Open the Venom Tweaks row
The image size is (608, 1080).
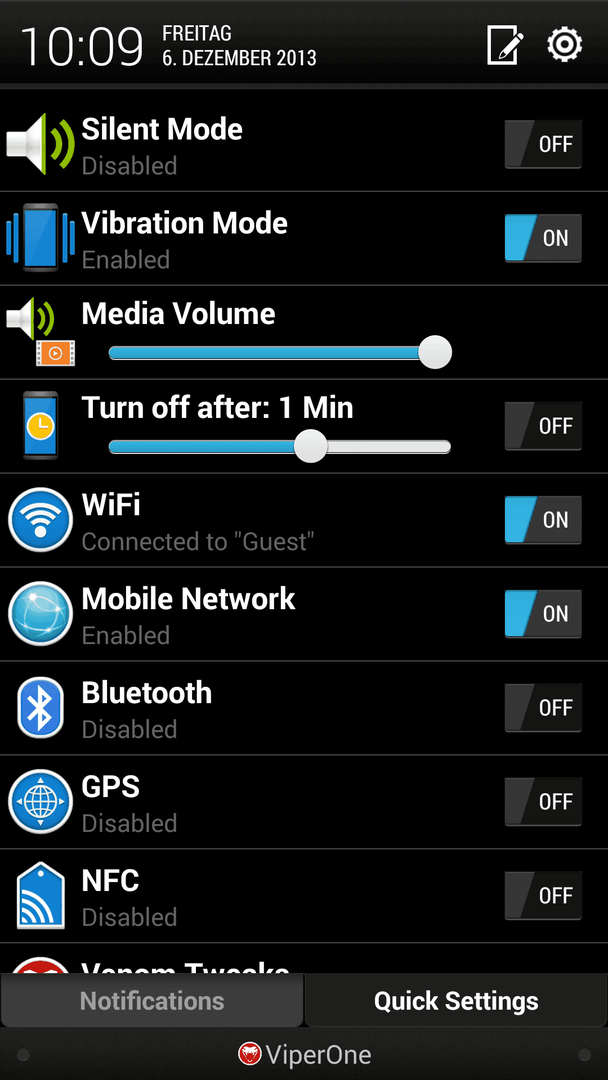[304, 959]
